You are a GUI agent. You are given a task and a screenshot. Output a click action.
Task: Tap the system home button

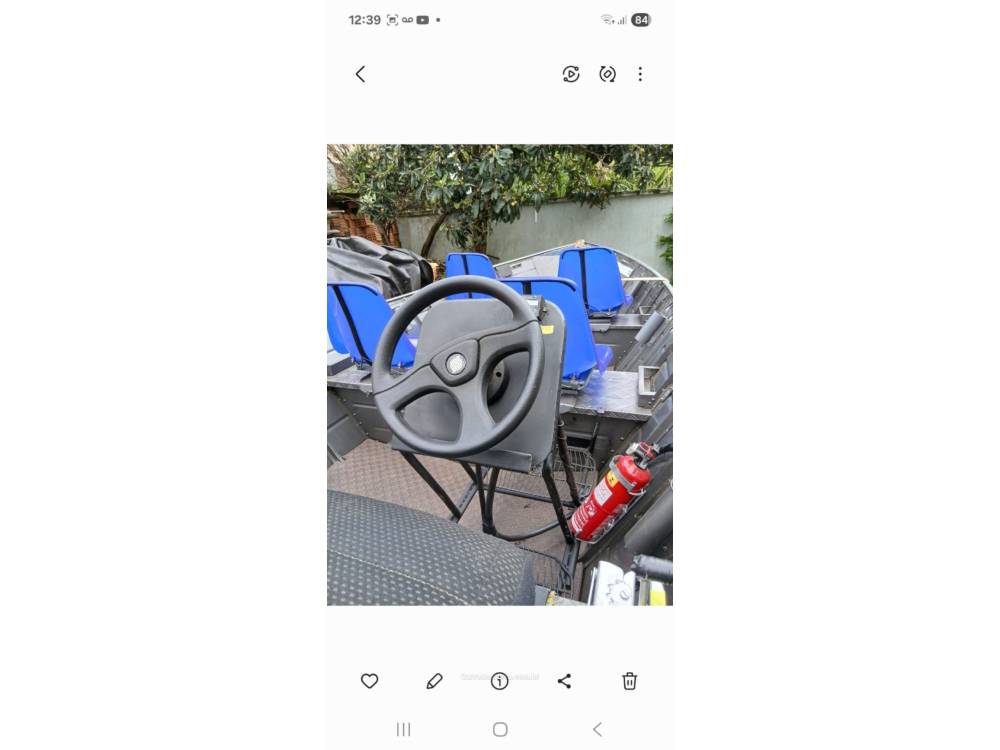coord(500,729)
